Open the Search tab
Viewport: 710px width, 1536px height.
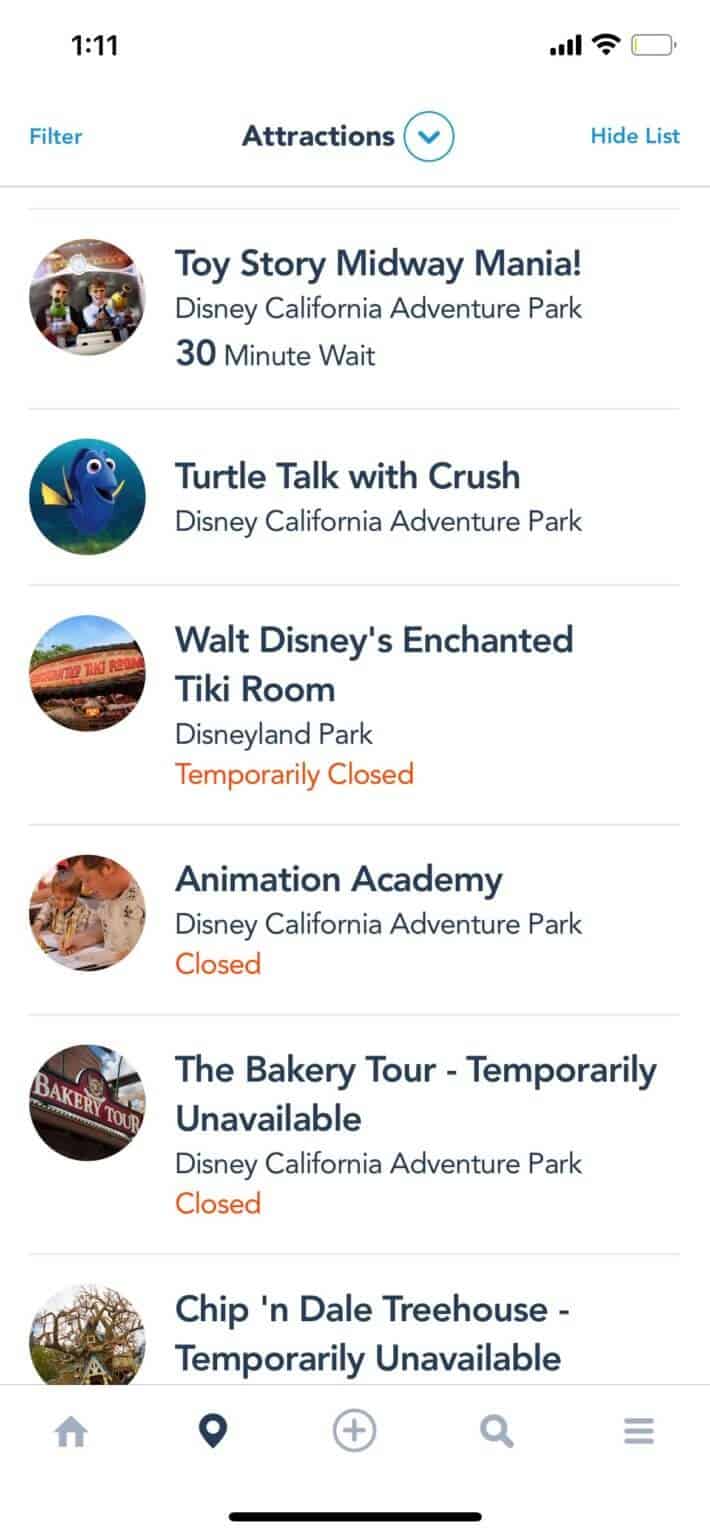tap(496, 1433)
